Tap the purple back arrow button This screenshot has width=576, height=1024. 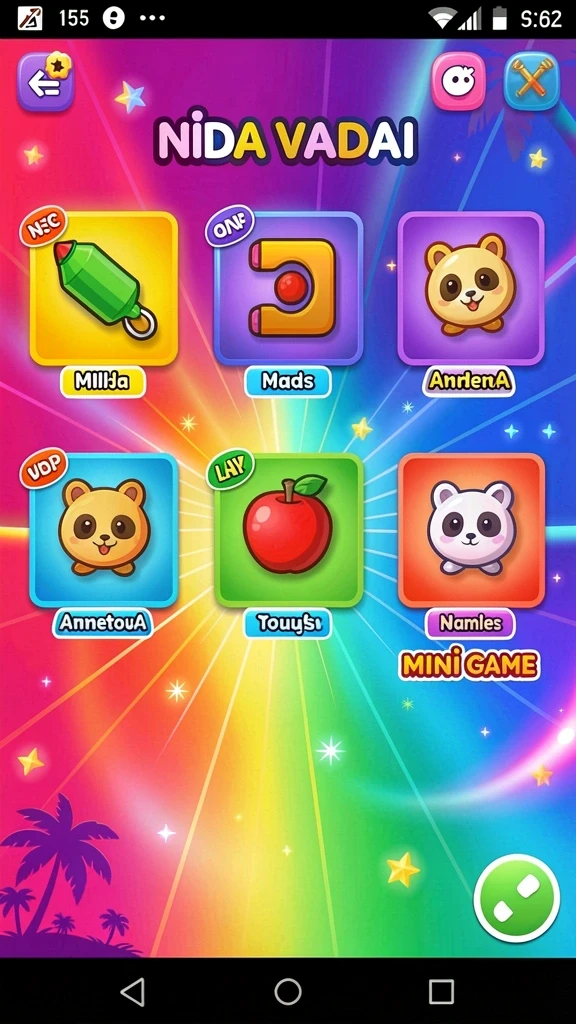pos(45,82)
